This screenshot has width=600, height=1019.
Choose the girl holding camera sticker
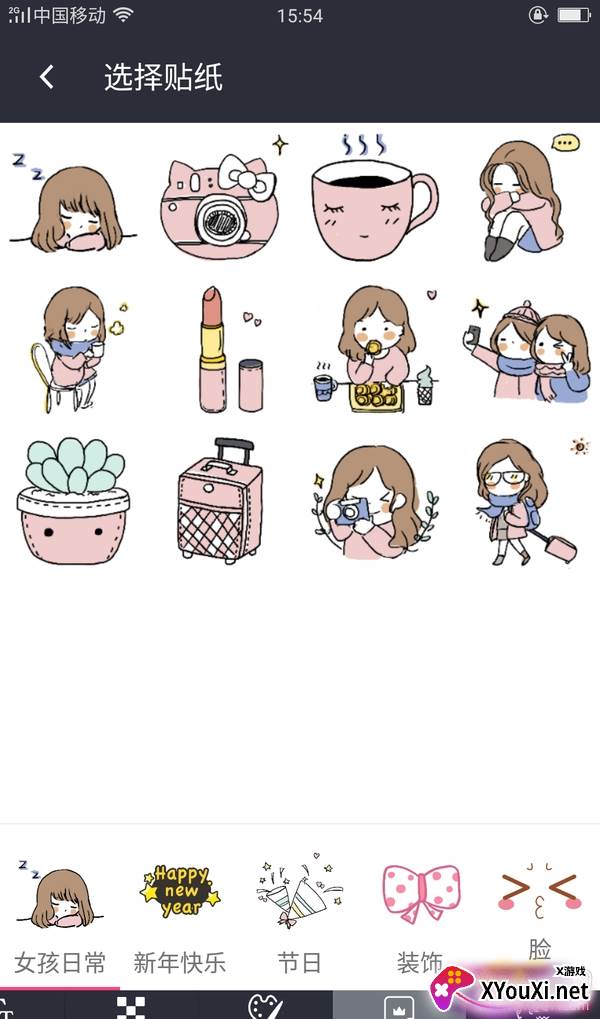pyautogui.click(x=374, y=500)
